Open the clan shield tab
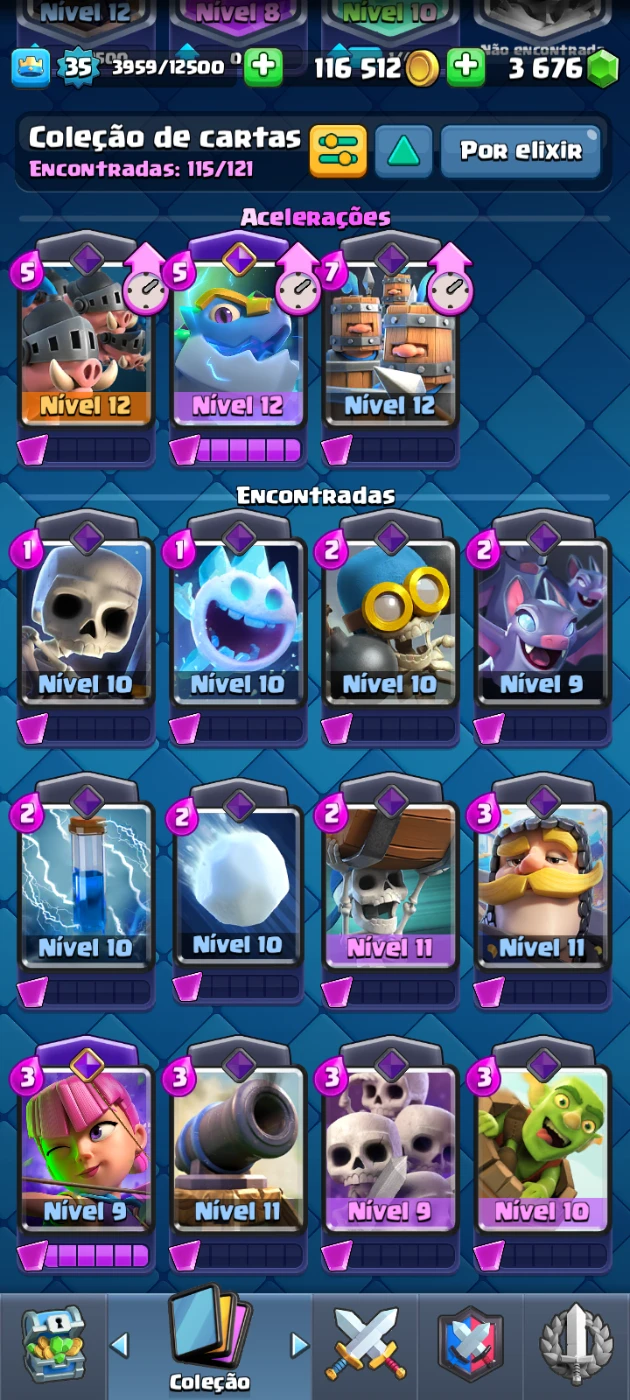The height and width of the screenshot is (1400, 630). [x=470, y=1345]
